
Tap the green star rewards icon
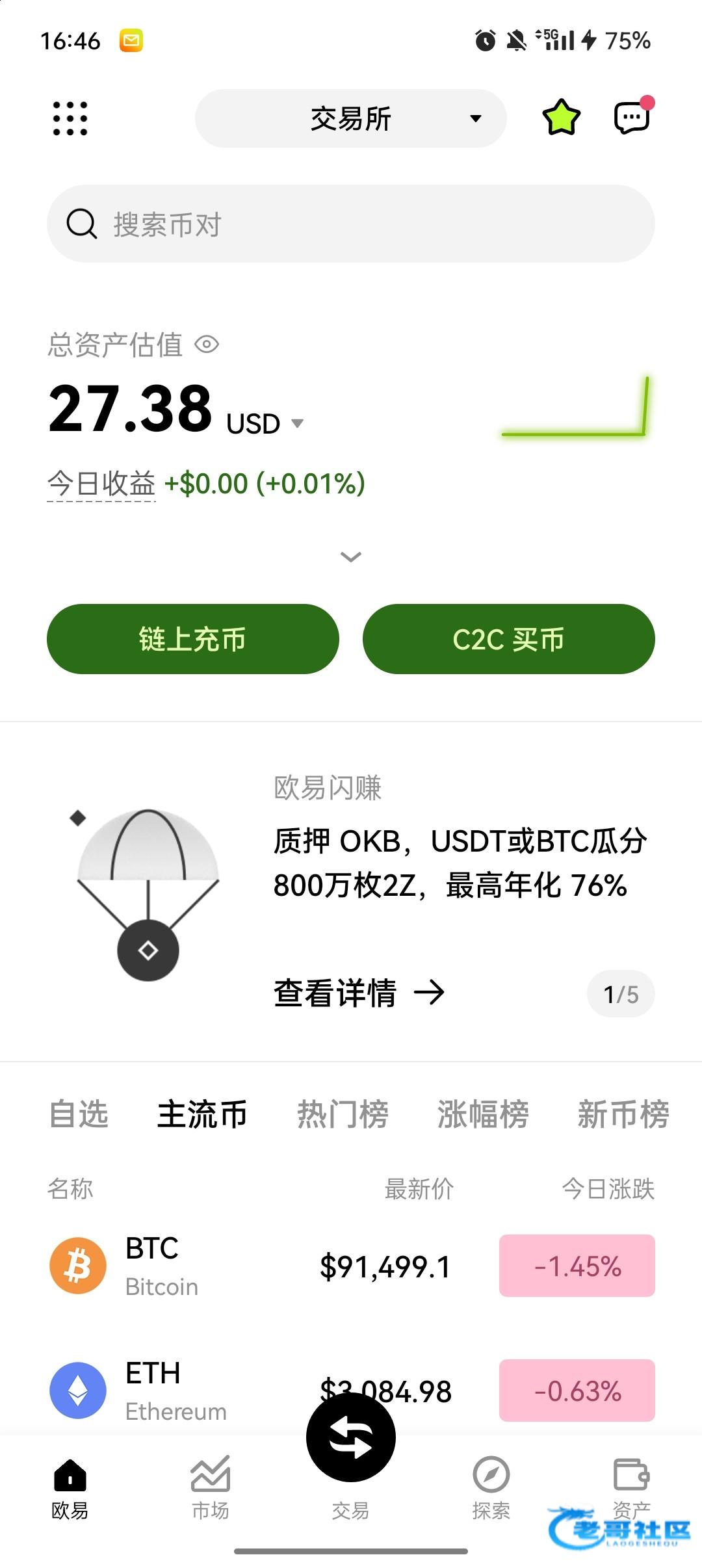pos(561,118)
